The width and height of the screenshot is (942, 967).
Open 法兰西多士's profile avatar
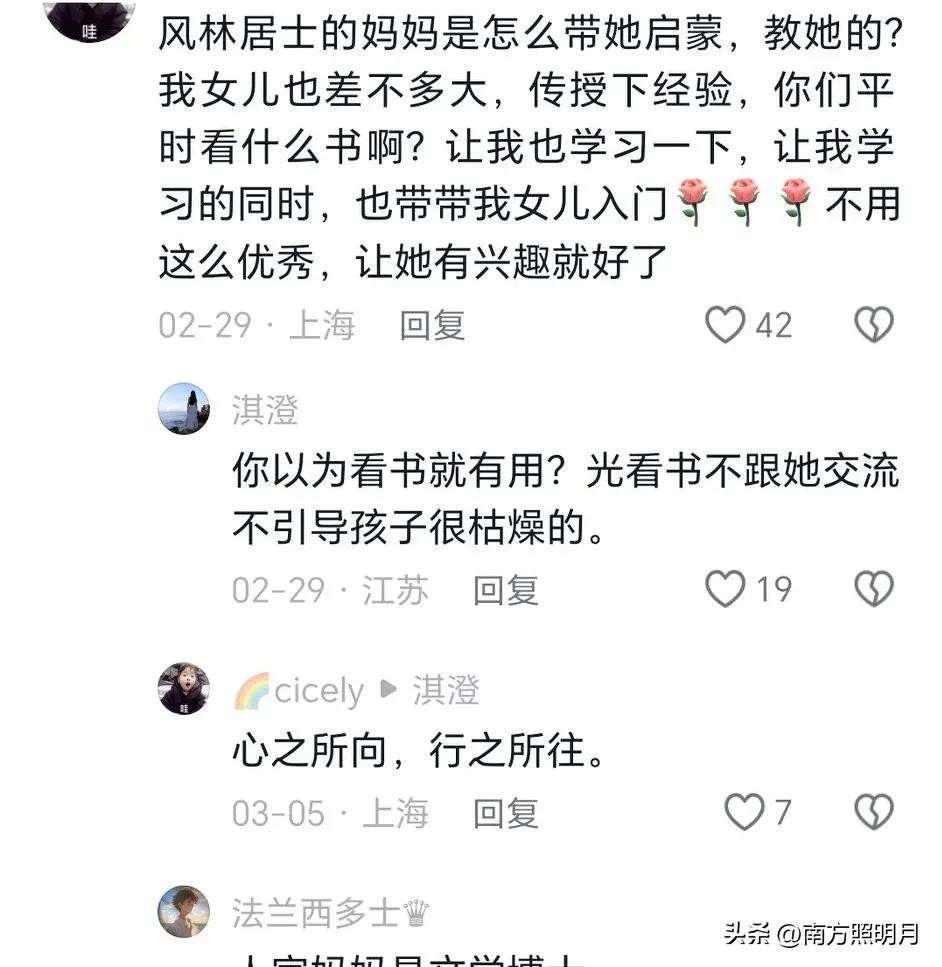[x=184, y=911]
